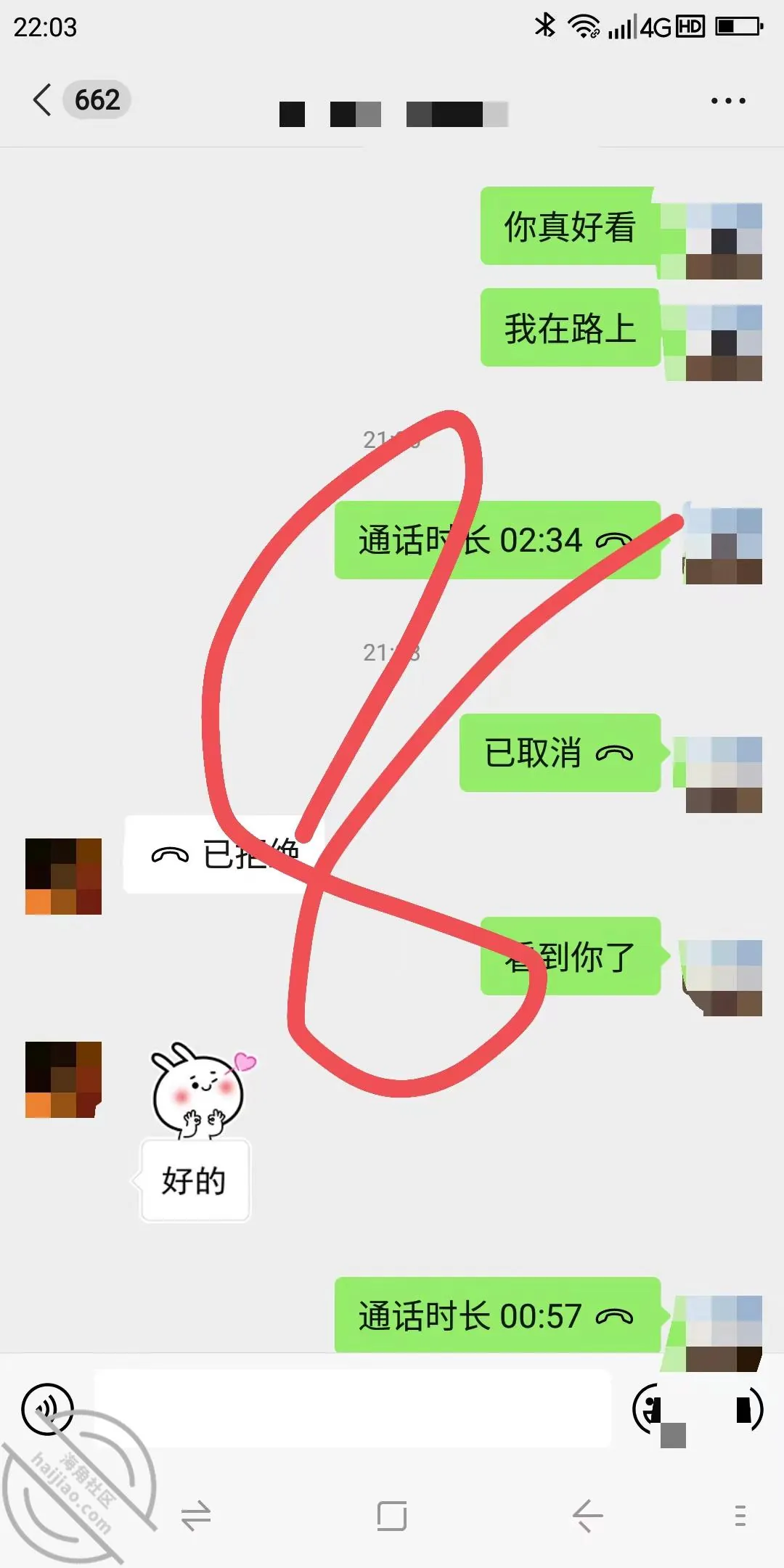
Task: Go back to the chat list
Action: 42,99
